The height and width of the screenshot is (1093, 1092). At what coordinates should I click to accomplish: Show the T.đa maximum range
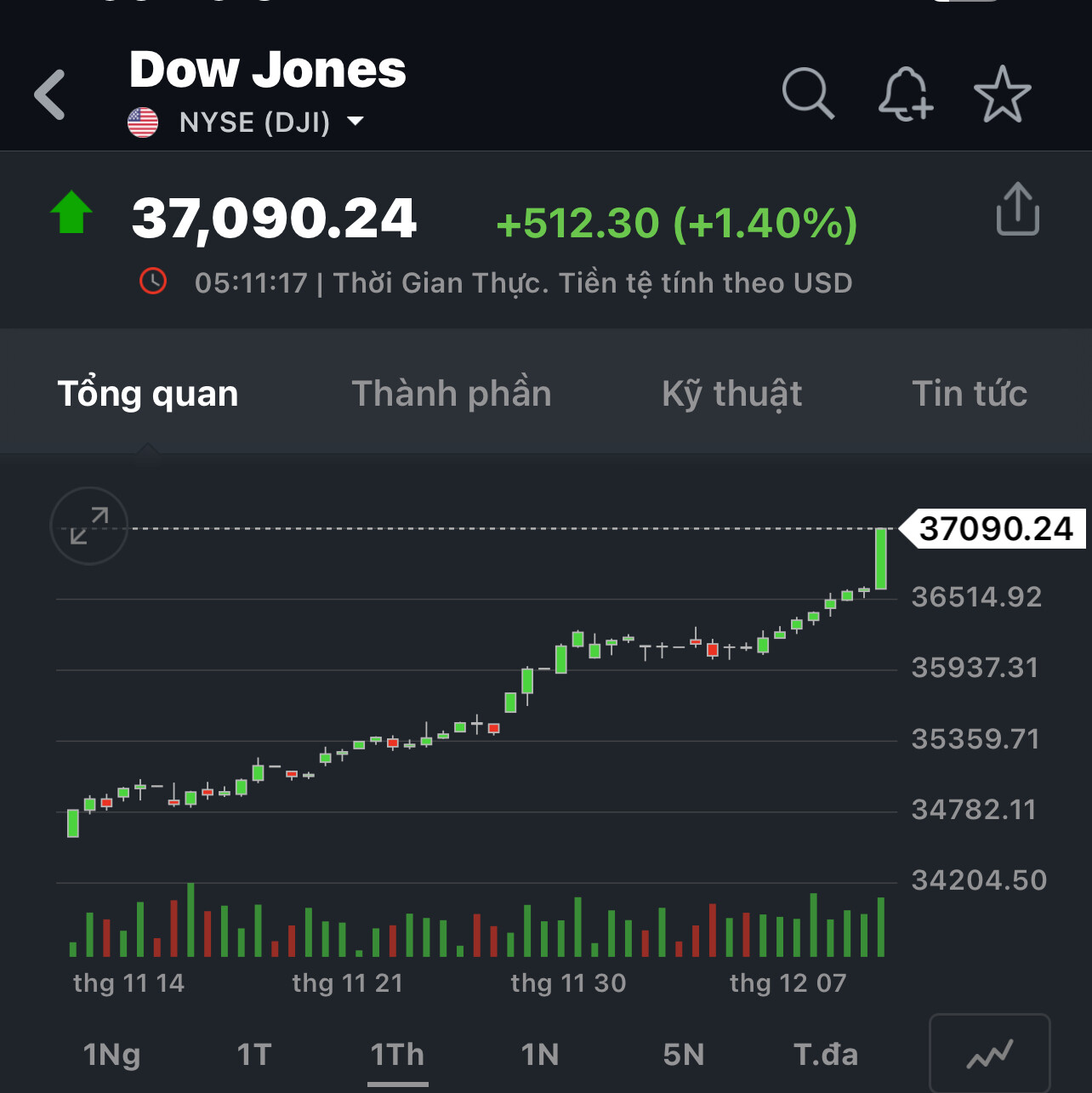826,1055
